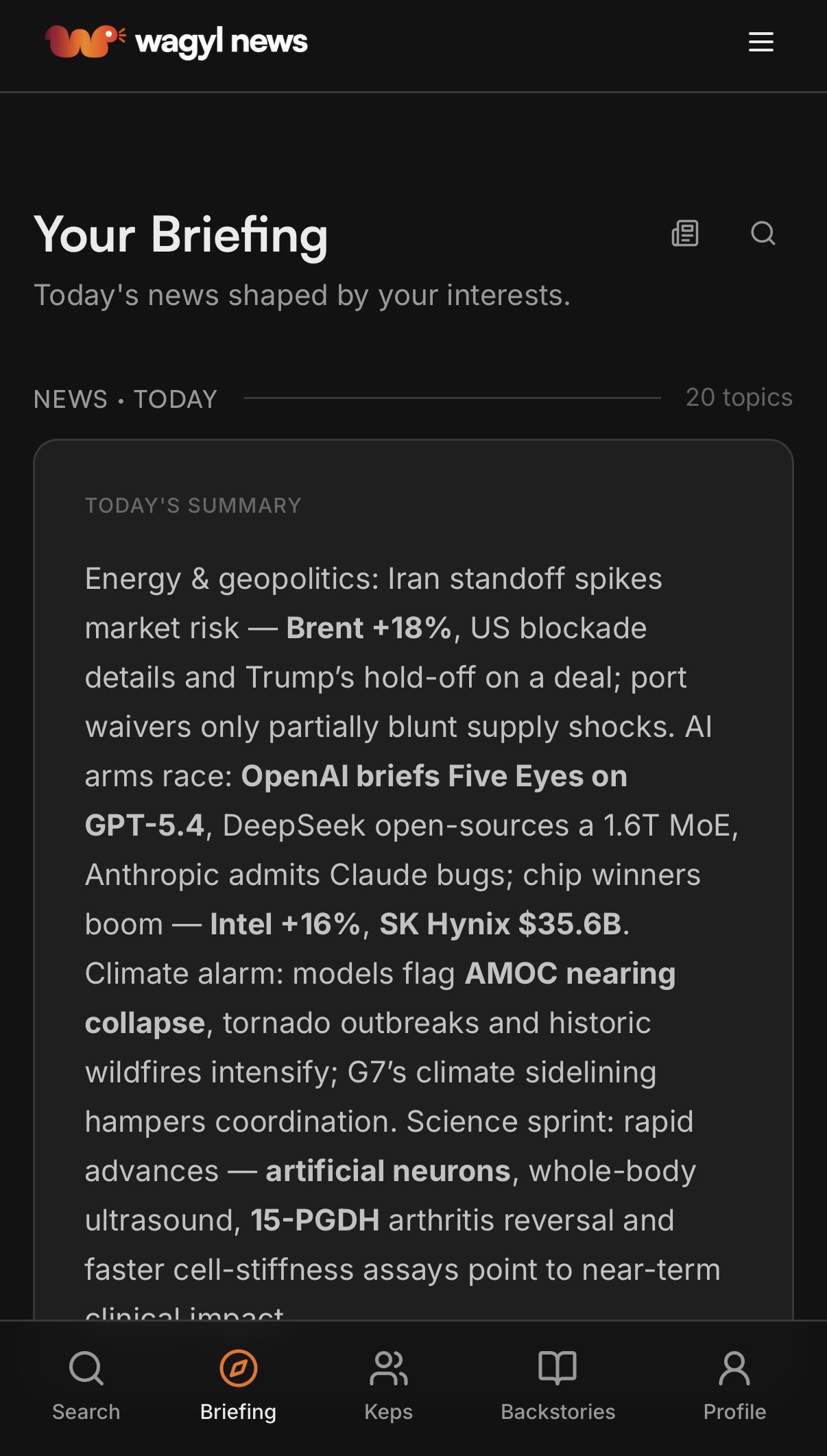Click the search magnifier near Your Briefing

[x=763, y=234]
